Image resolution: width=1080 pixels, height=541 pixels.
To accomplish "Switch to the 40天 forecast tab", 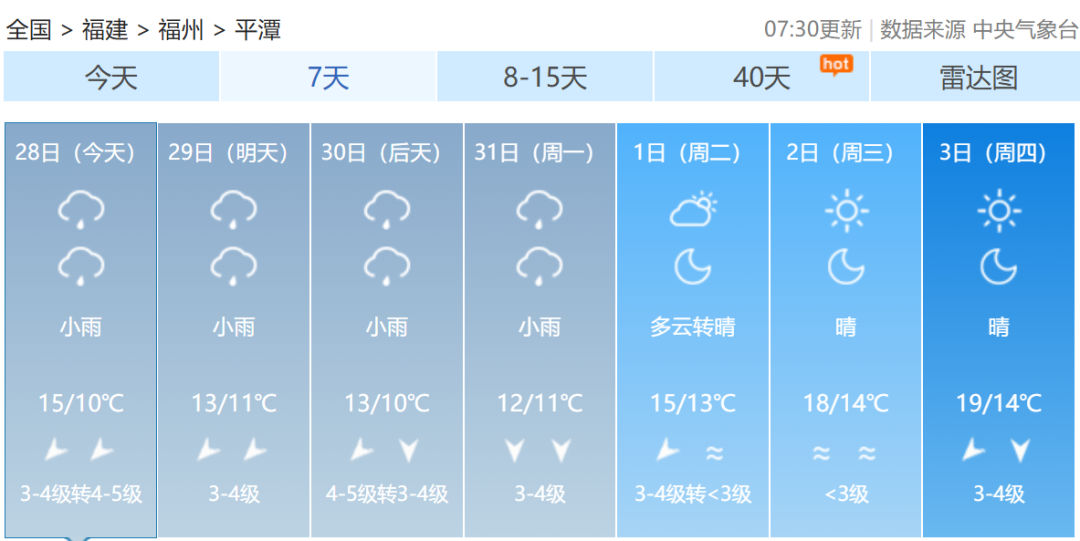I will click(762, 77).
